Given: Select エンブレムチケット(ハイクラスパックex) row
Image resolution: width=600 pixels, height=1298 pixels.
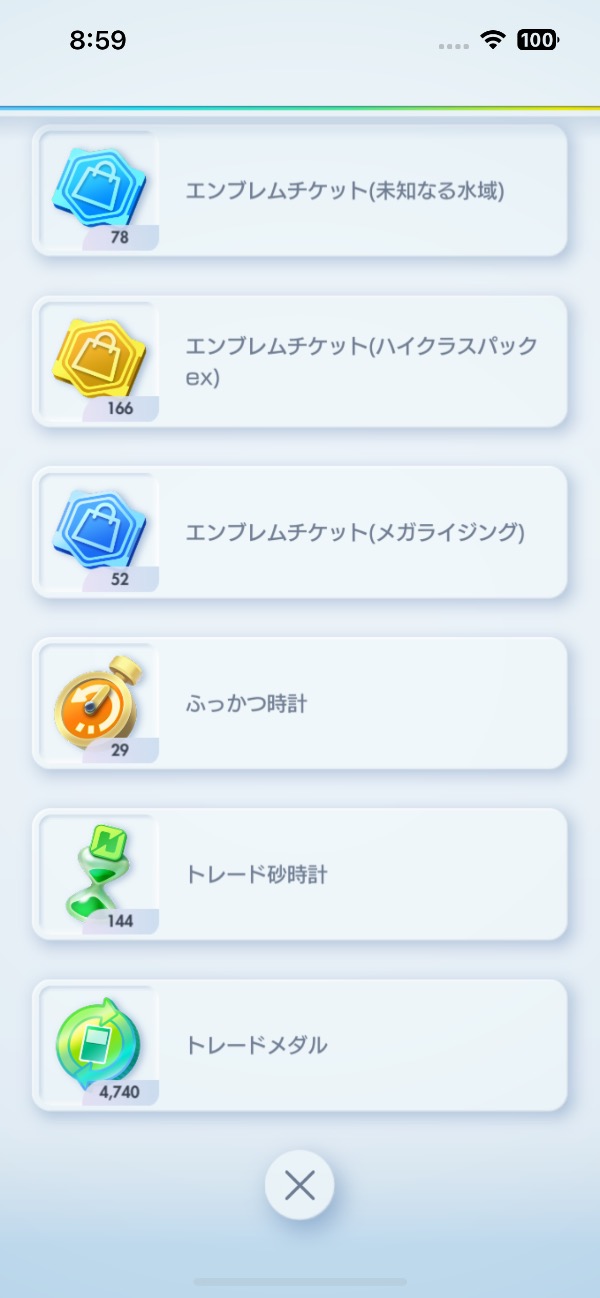Looking at the screenshot, I should [300, 361].
